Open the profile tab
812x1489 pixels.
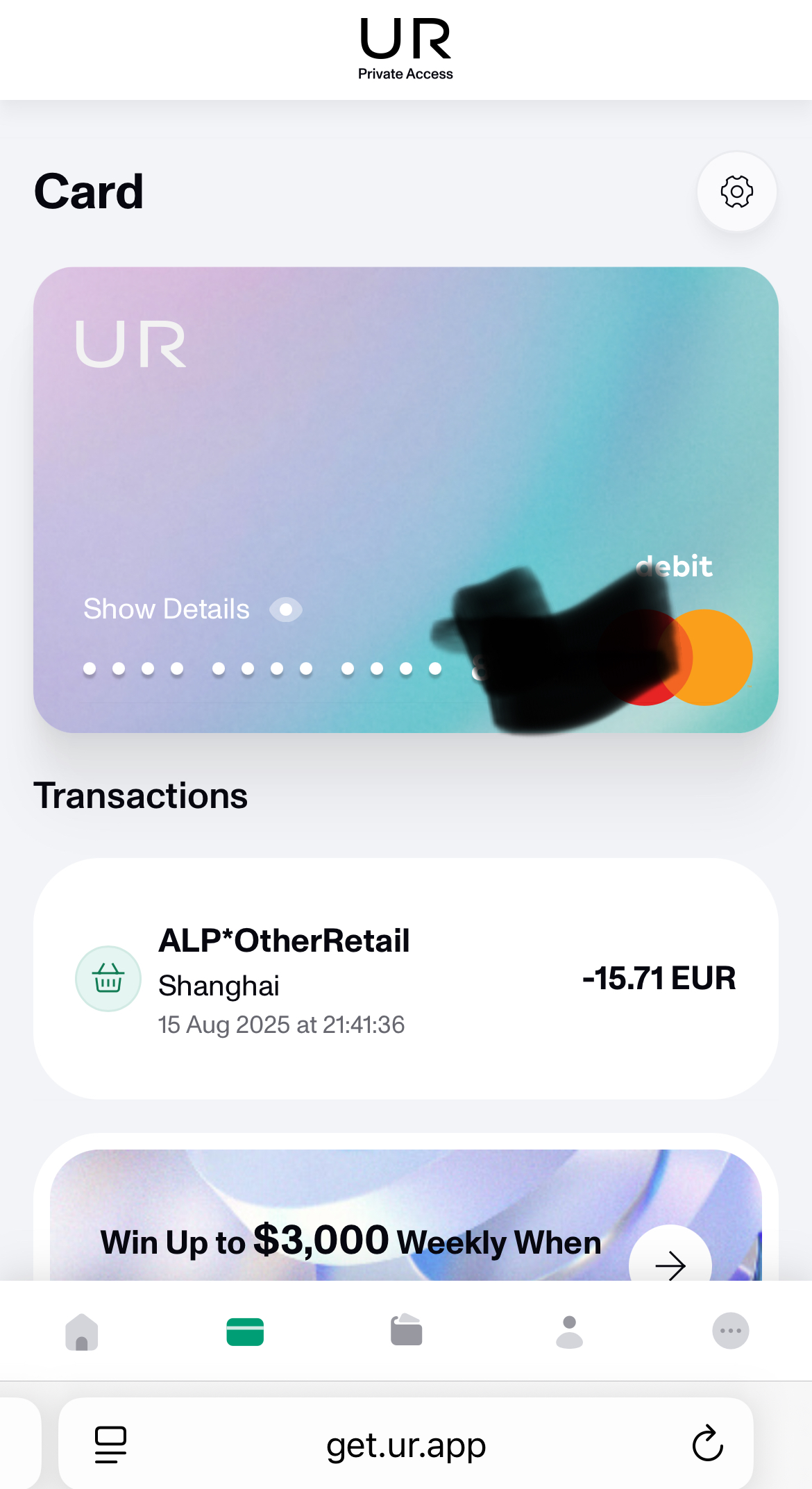coord(569,1331)
